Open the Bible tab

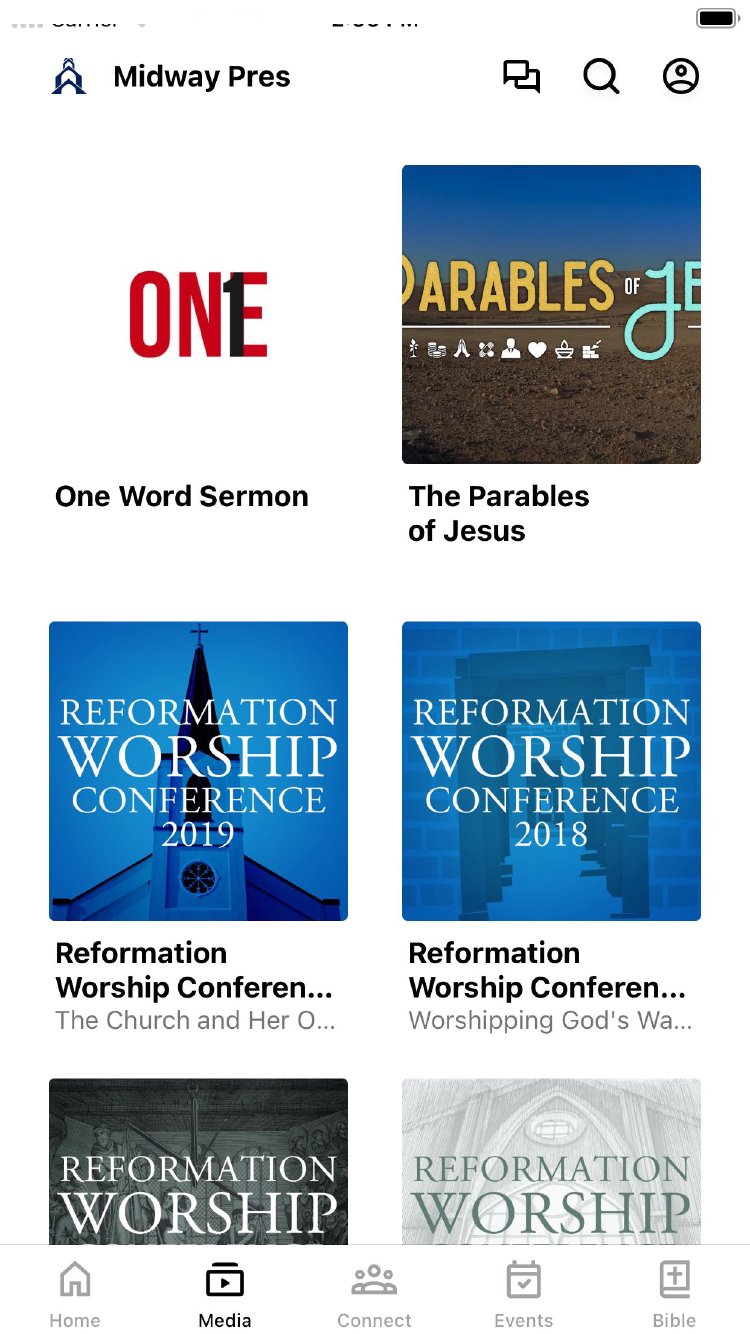674,1292
